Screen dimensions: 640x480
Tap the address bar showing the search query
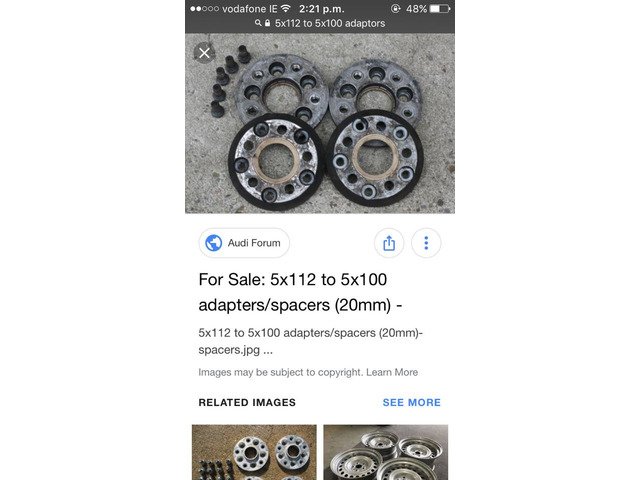click(x=320, y=23)
